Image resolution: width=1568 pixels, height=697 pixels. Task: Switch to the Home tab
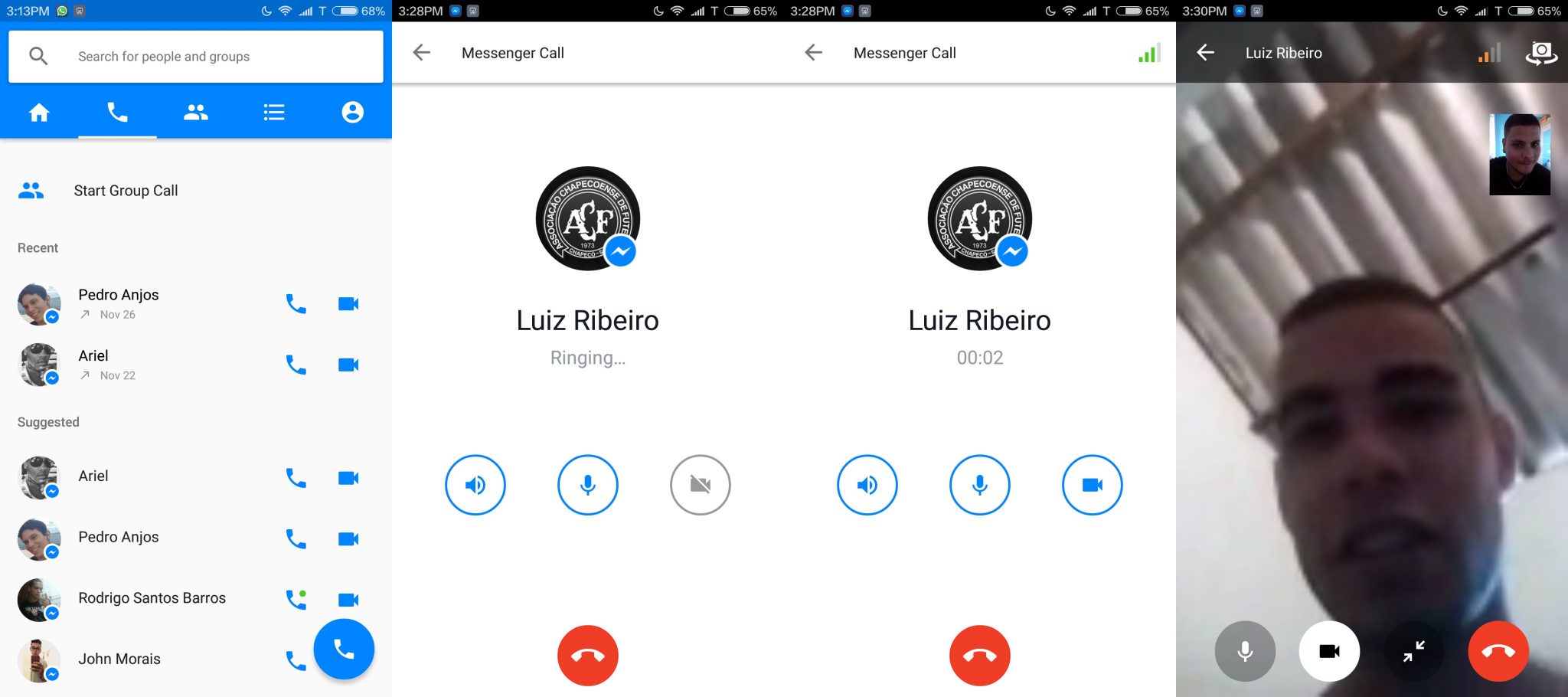39,113
